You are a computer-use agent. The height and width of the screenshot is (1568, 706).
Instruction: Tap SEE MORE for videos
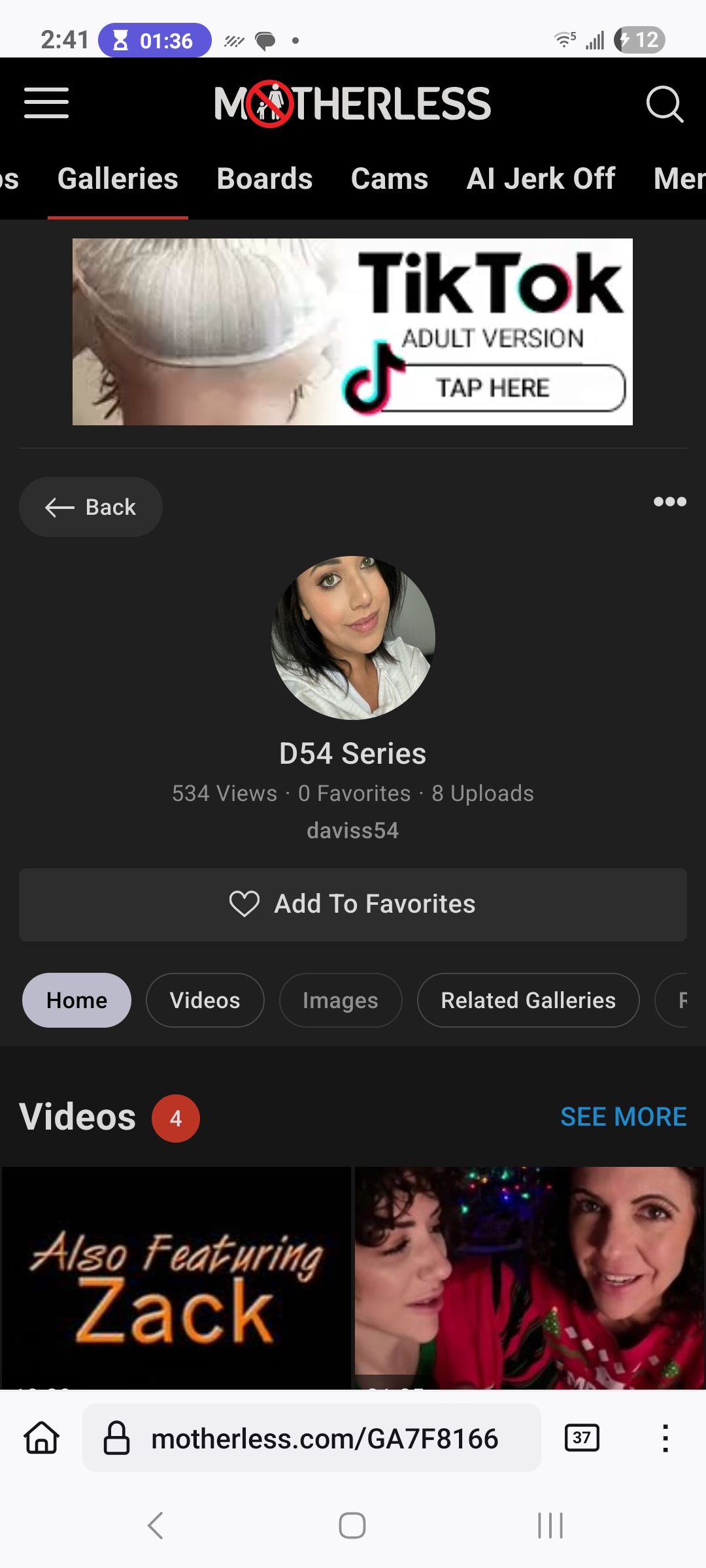tap(624, 1117)
